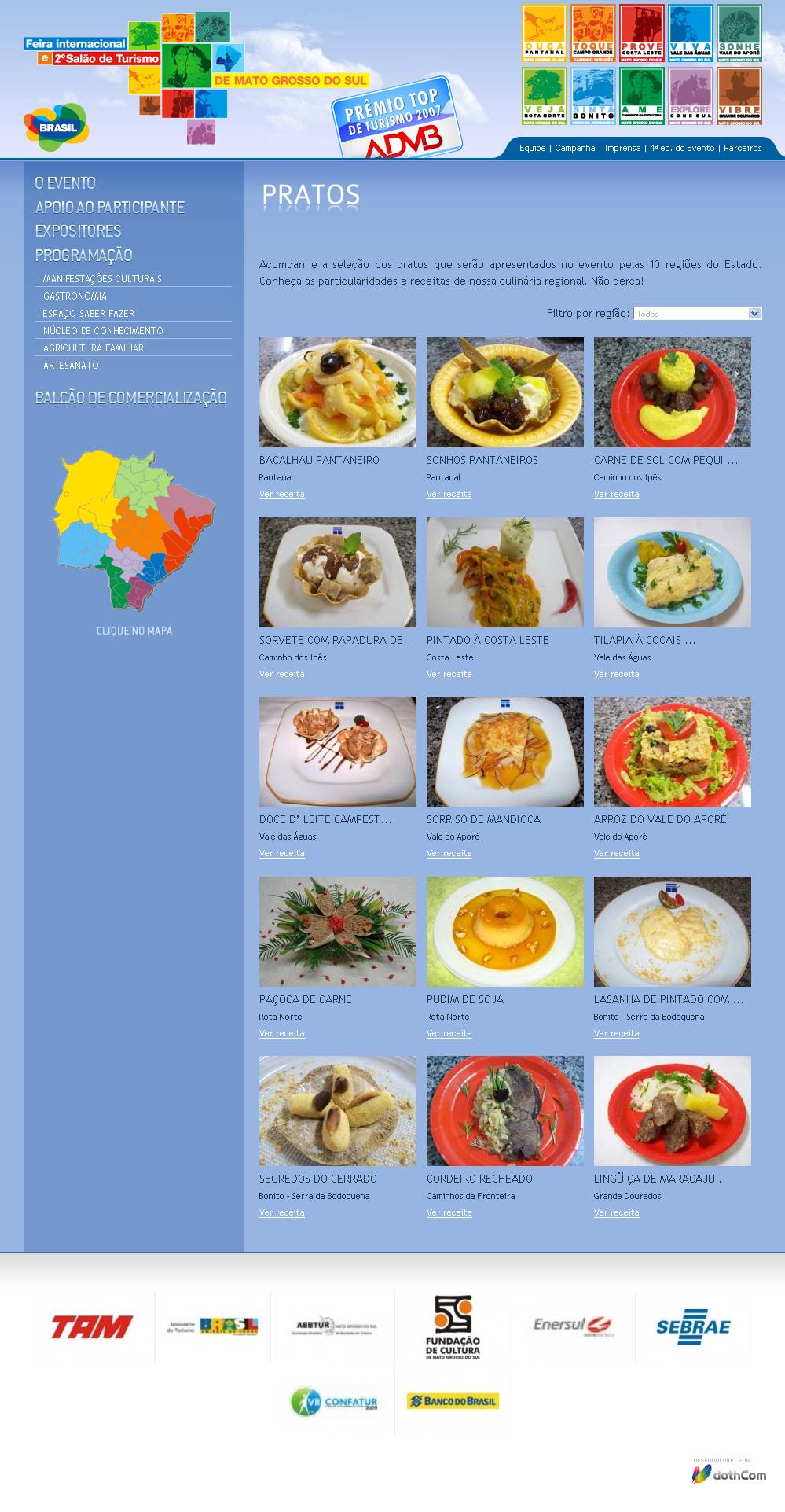Open the Mato Grosso do Sul region map

(x=134, y=531)
